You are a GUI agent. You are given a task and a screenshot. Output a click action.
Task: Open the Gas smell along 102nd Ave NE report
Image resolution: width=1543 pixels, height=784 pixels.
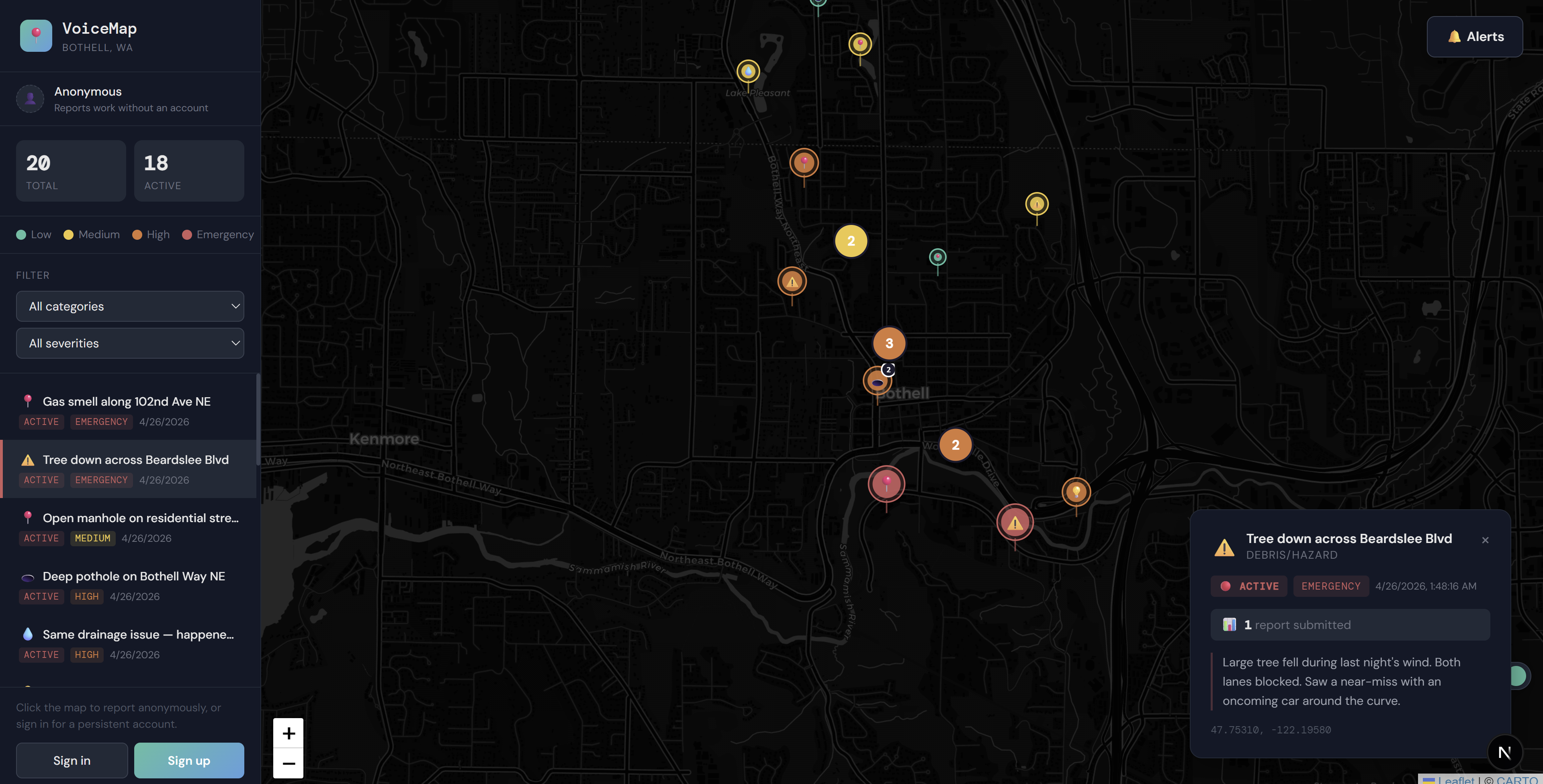point(129,411)
